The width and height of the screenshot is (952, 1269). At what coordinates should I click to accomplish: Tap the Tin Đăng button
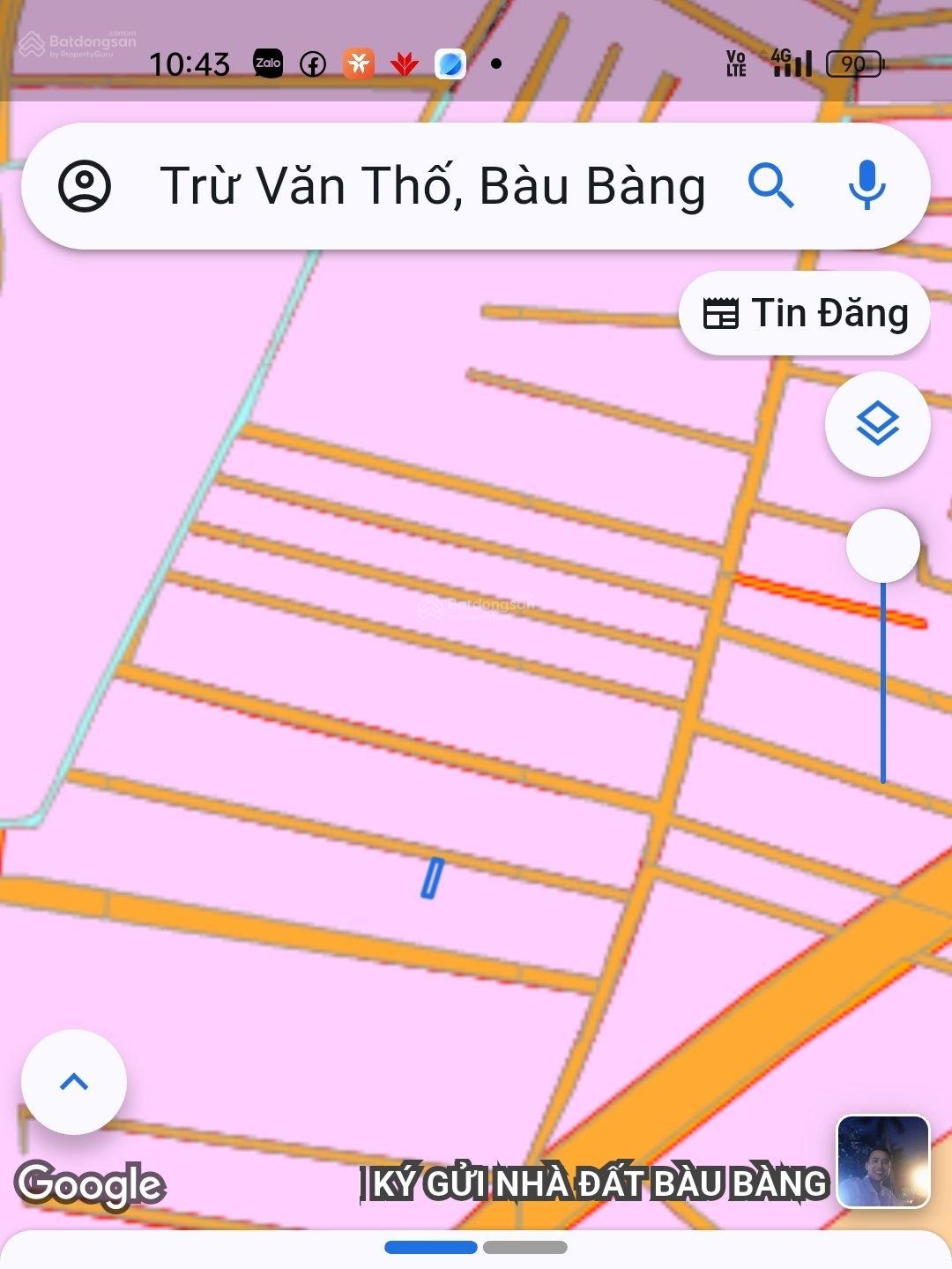[805, 312]
